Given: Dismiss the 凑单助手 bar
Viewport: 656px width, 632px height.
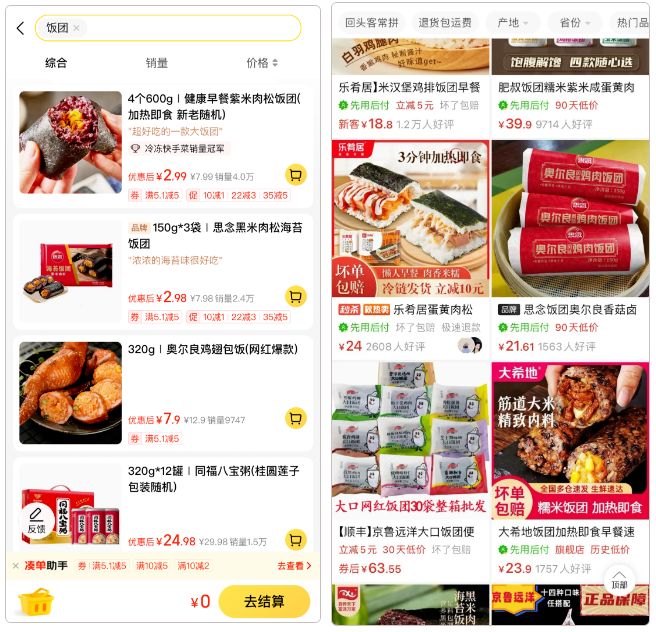Looking at the screenshot, I should tap(15, 566).
